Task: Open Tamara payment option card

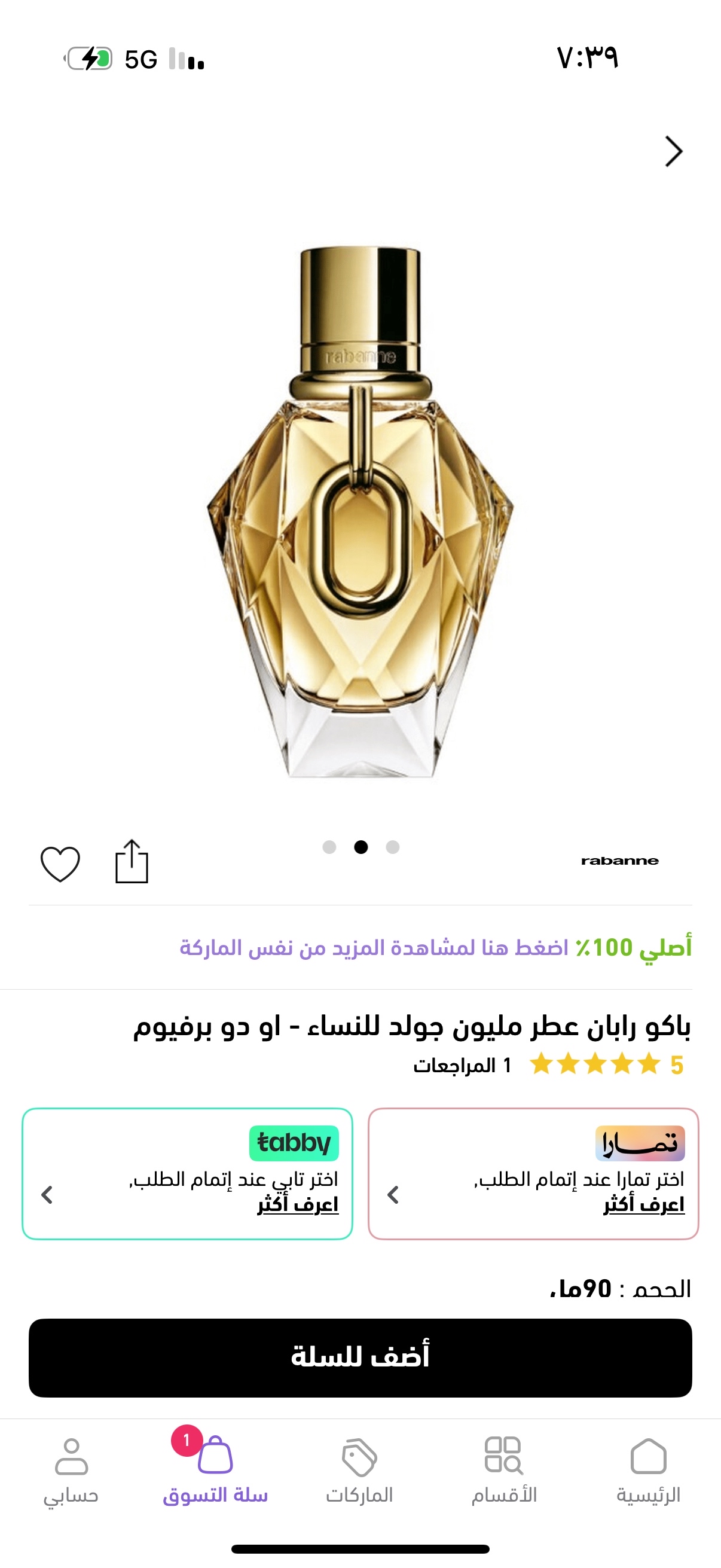Action: point(533,1173)
